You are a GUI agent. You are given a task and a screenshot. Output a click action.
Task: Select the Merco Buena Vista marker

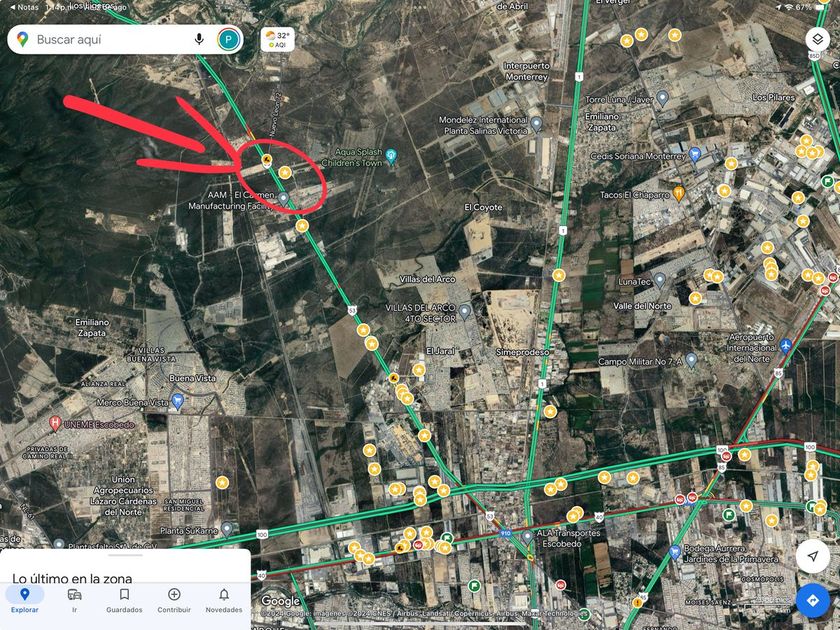178,401
